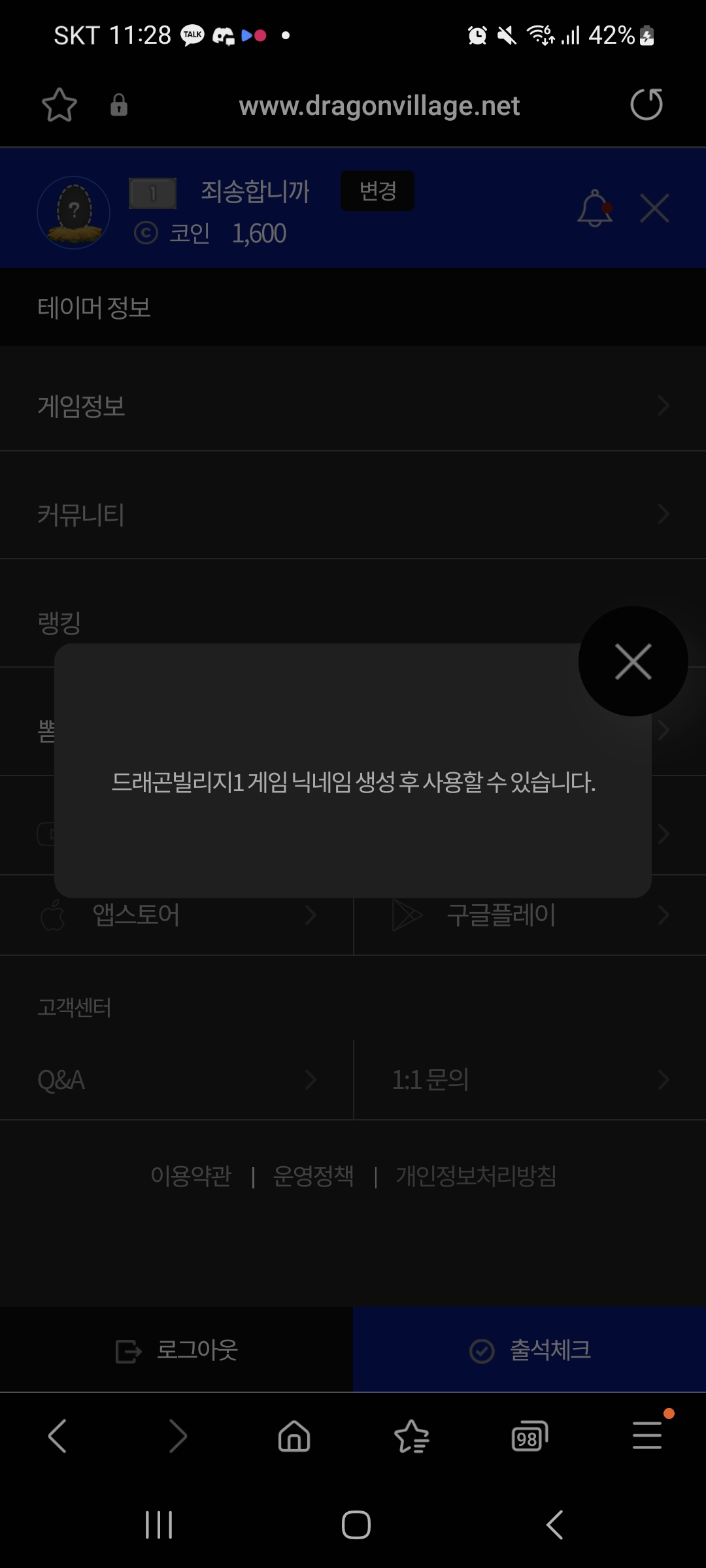
Task: Open the notifications bell
Action: pos(595,209)
